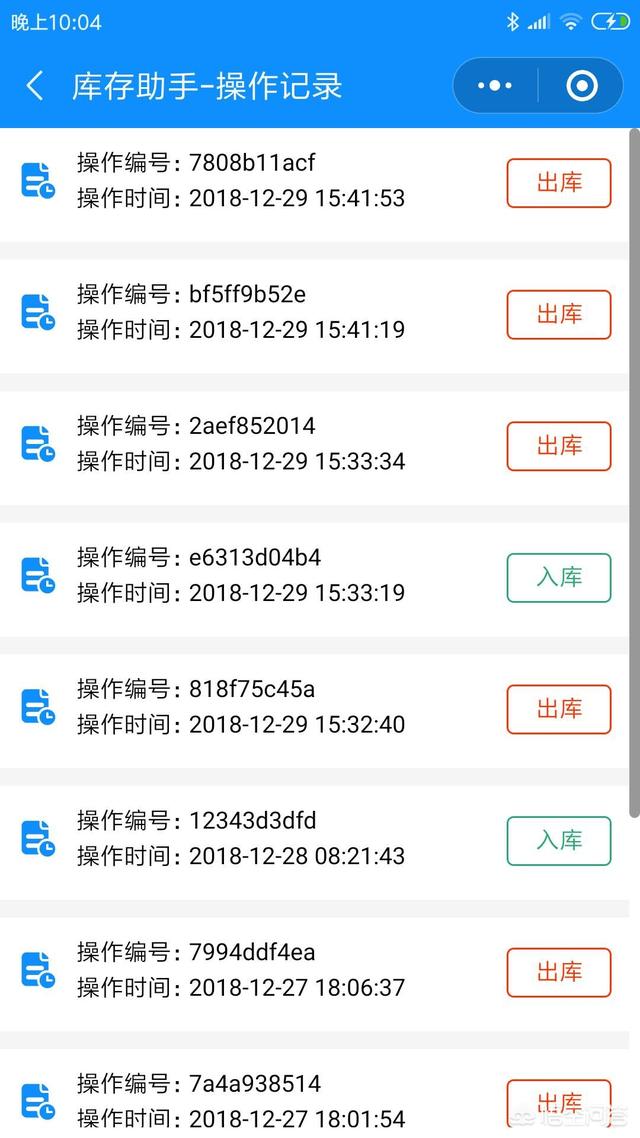Tap 出库 on record 7808b11acf
640x1138 pixels.
point(558,183)
